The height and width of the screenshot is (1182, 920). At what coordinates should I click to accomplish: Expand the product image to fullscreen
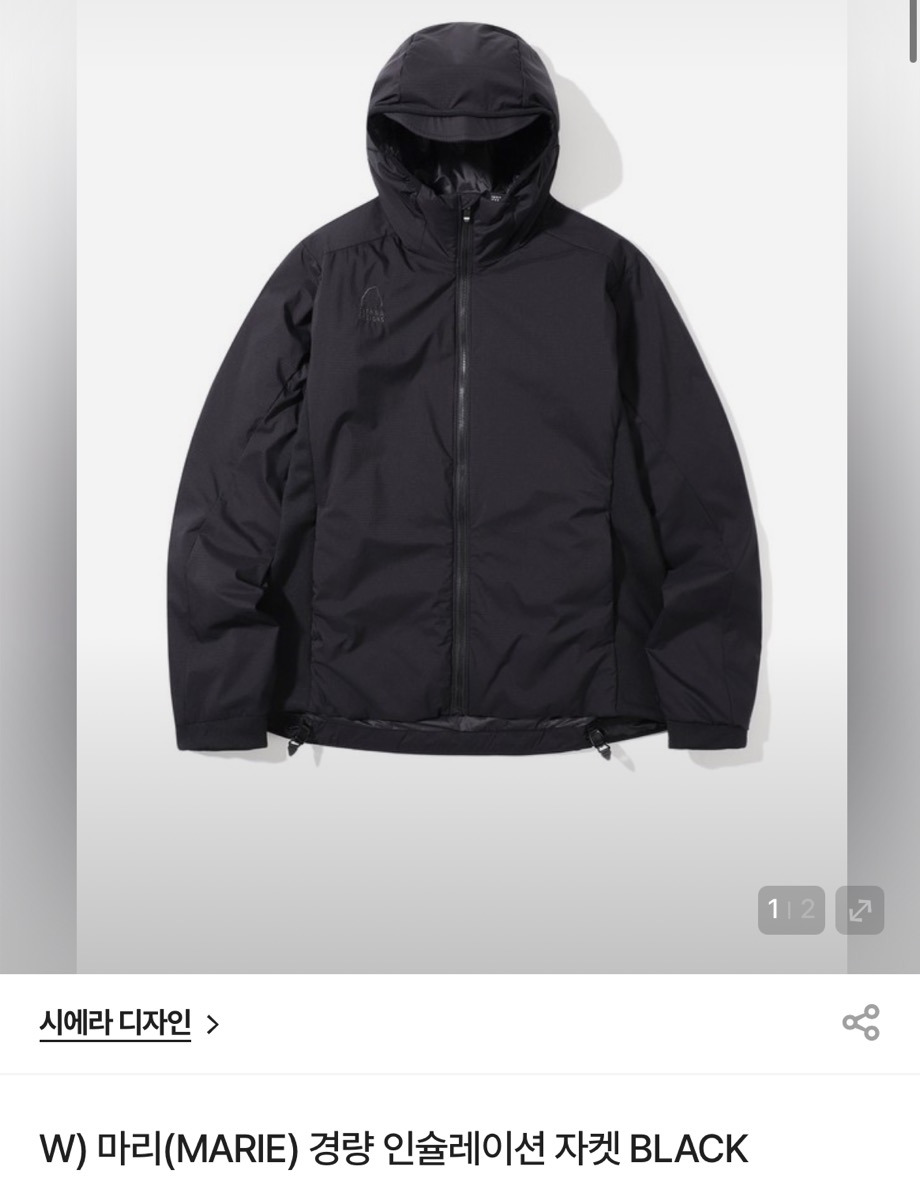[x=859, y=909]
